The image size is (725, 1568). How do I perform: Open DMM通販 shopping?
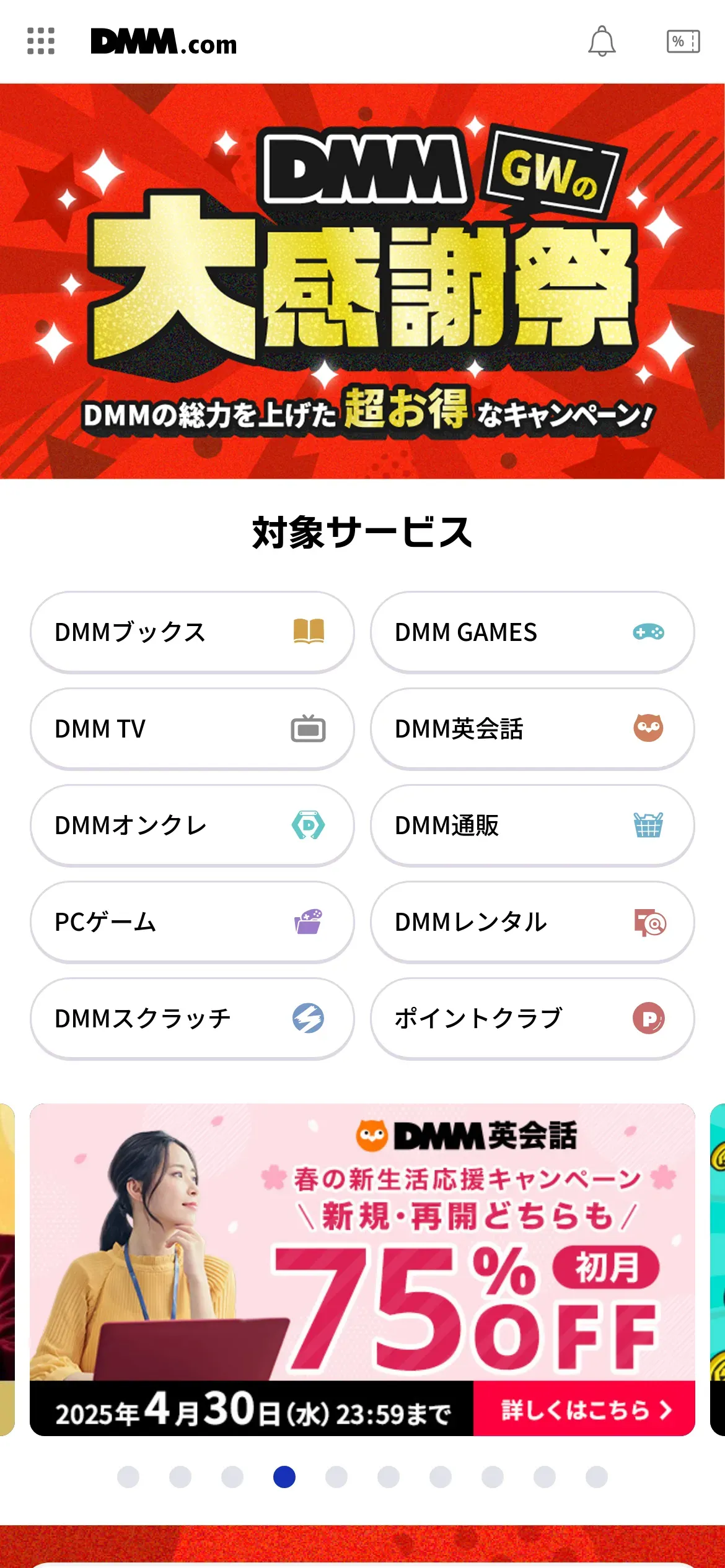coord(532,825)
